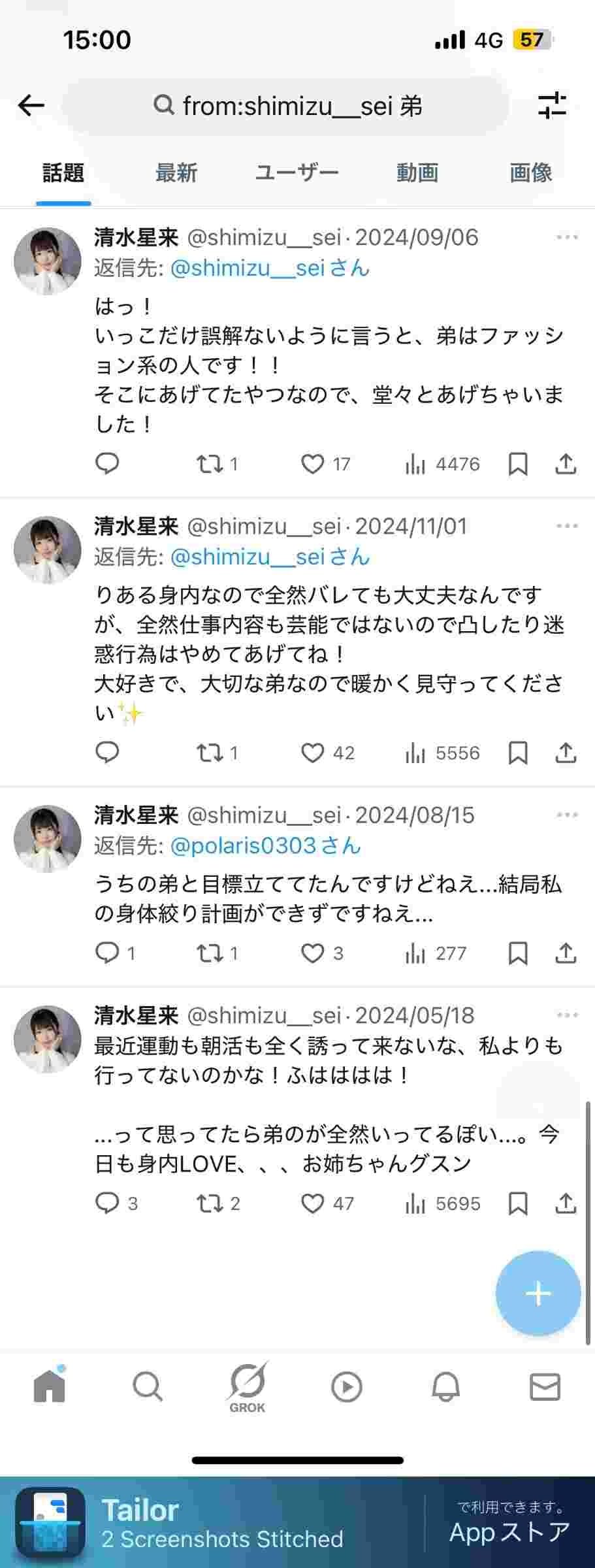Select the 動画 tab

click(x=417, y=173)
